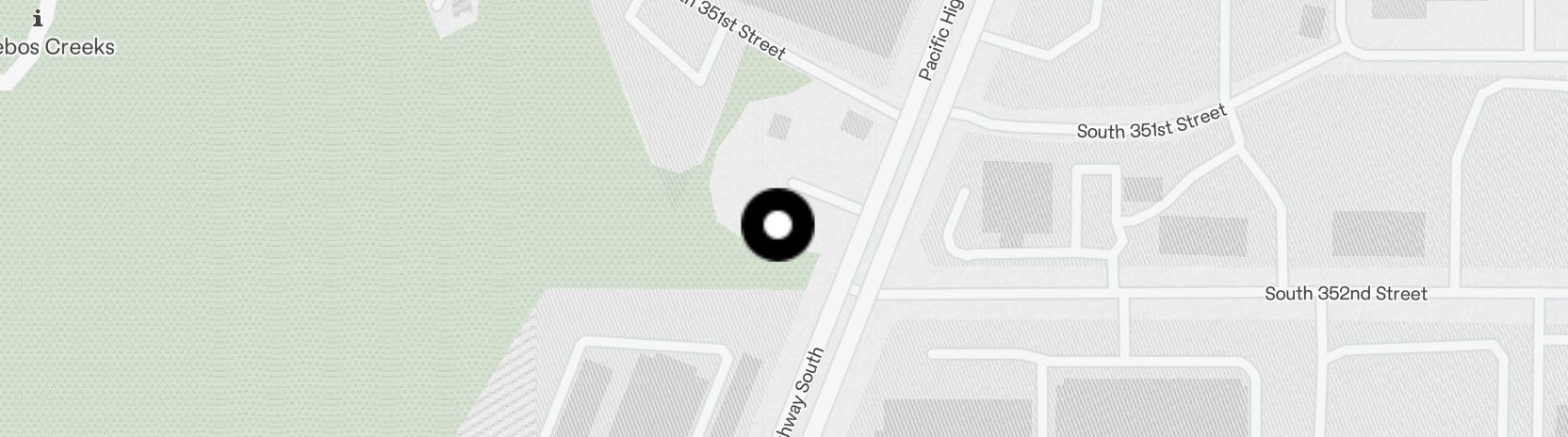This screenshot has height=437, width=1568.
Task: Tap the black location pin marker
Action: (777, 225)
